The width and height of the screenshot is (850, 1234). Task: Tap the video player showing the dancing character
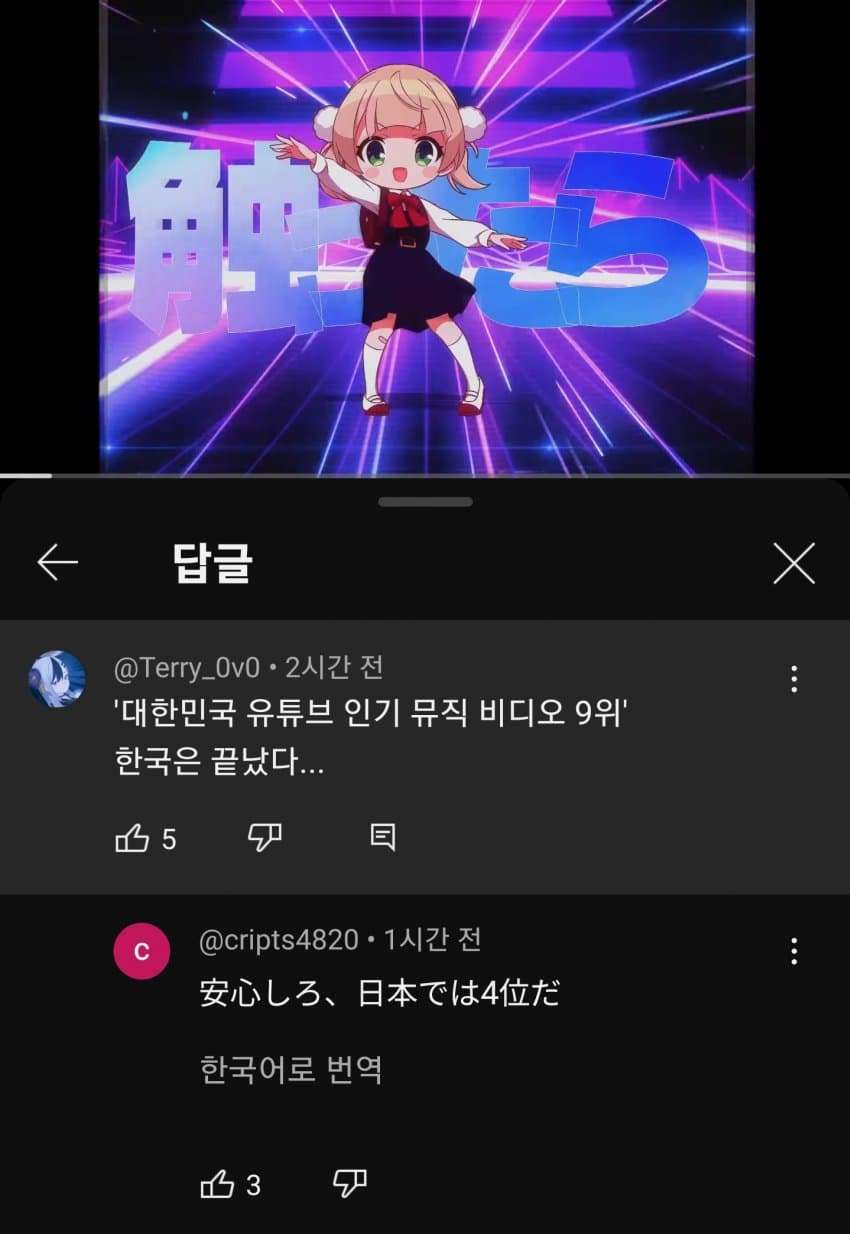point(425,236)
